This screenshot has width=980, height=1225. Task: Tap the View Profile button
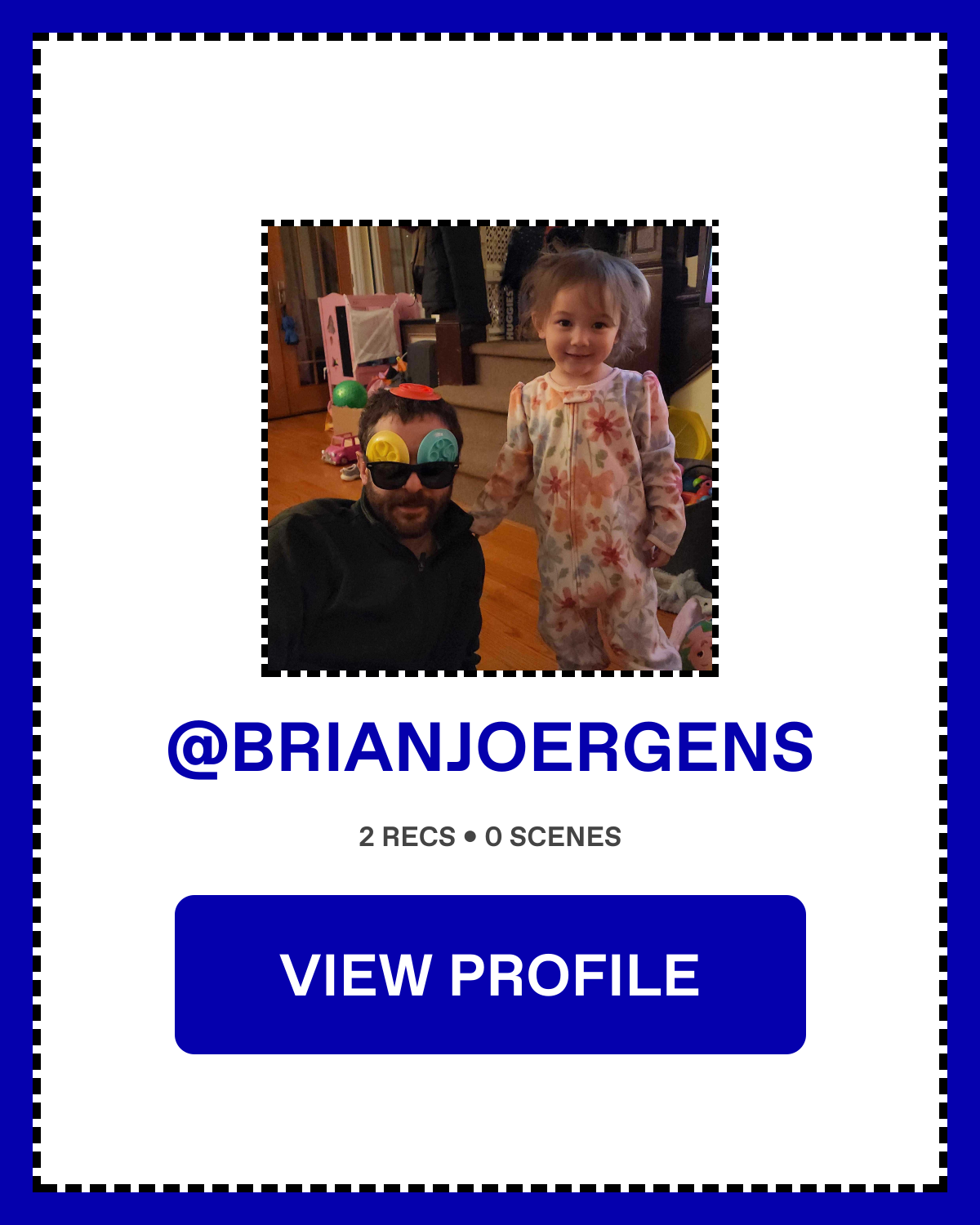click(x=490, y=974)
